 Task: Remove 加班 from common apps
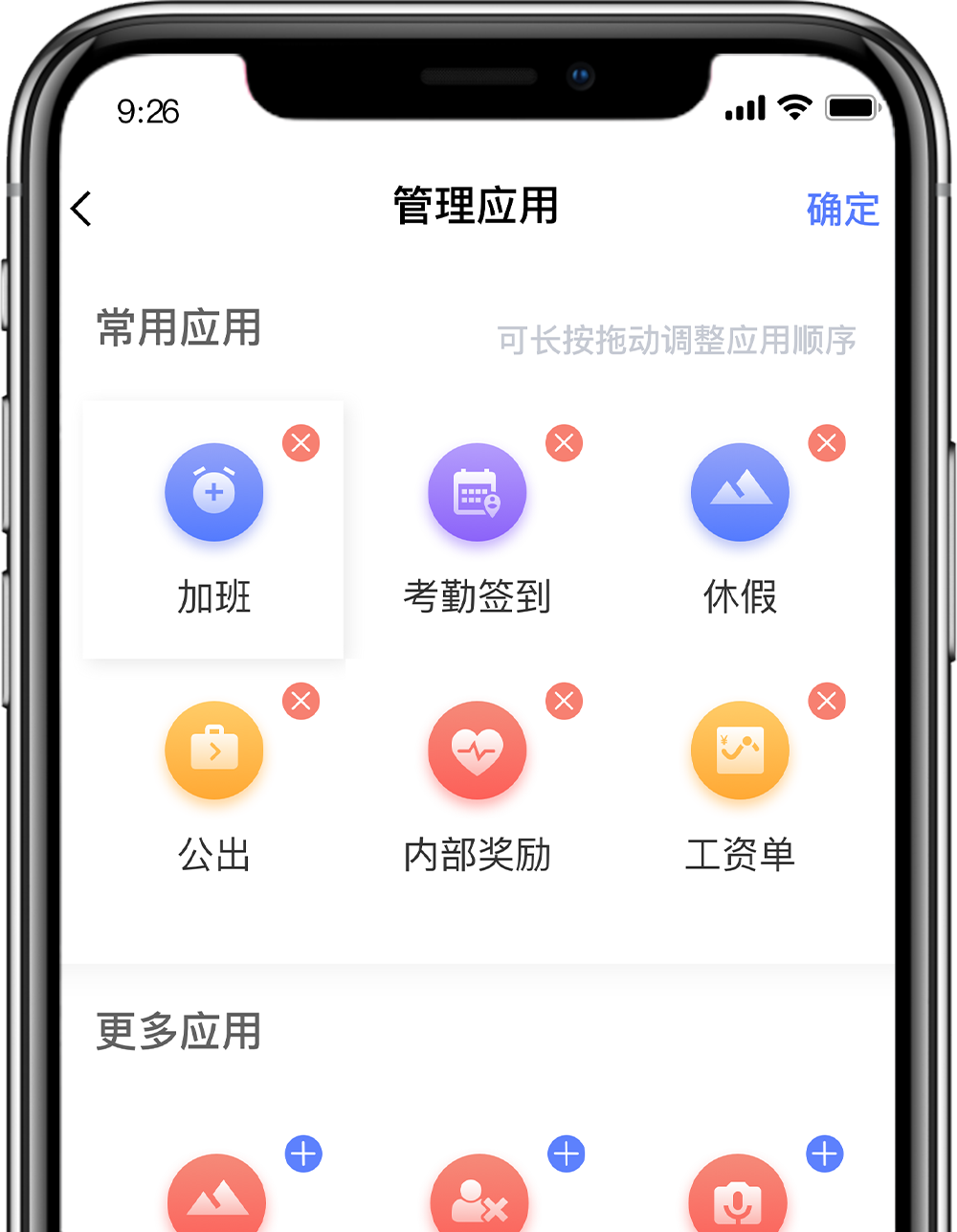tap(300, 443)
